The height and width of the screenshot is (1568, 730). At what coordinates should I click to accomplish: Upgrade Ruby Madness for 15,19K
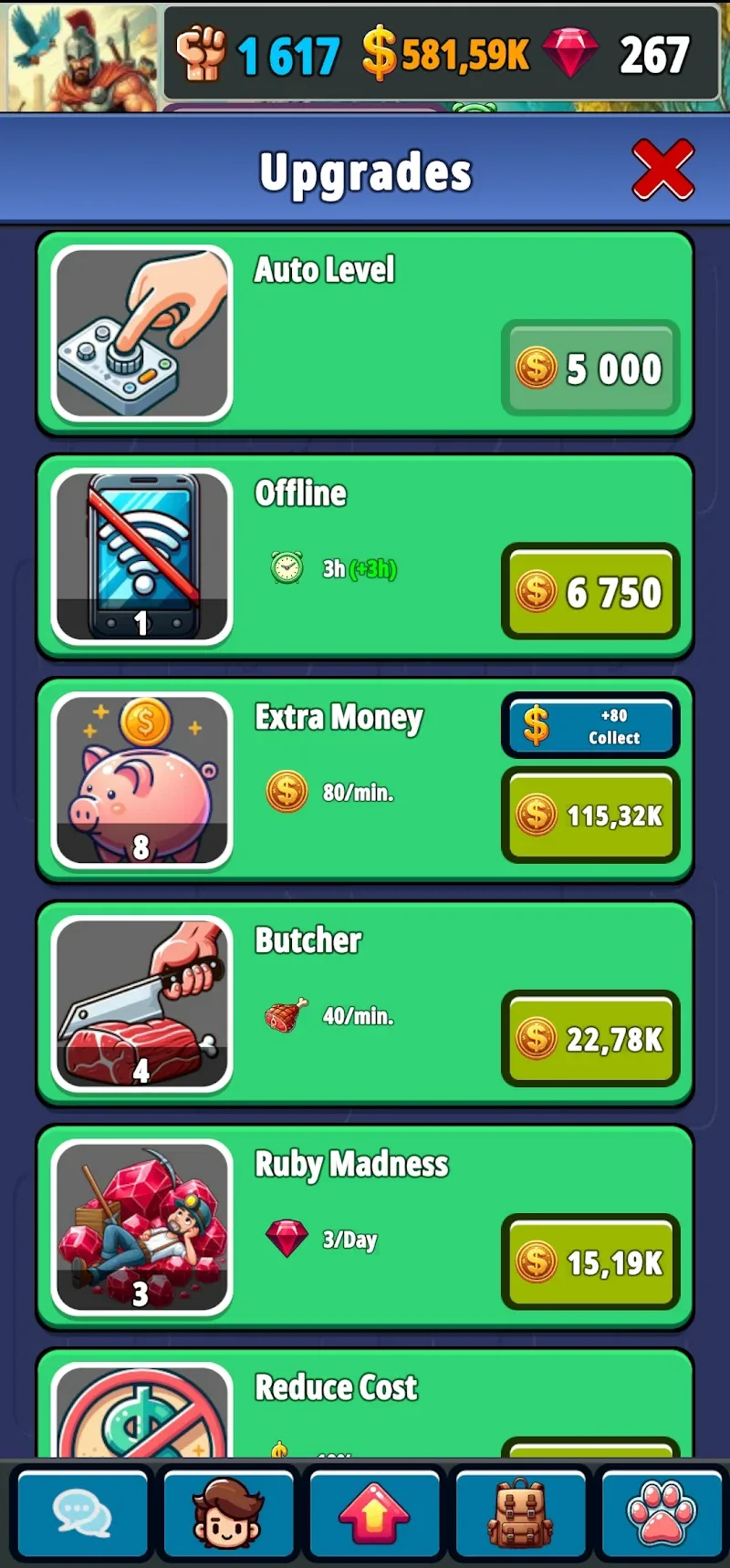pos(590,1262)
